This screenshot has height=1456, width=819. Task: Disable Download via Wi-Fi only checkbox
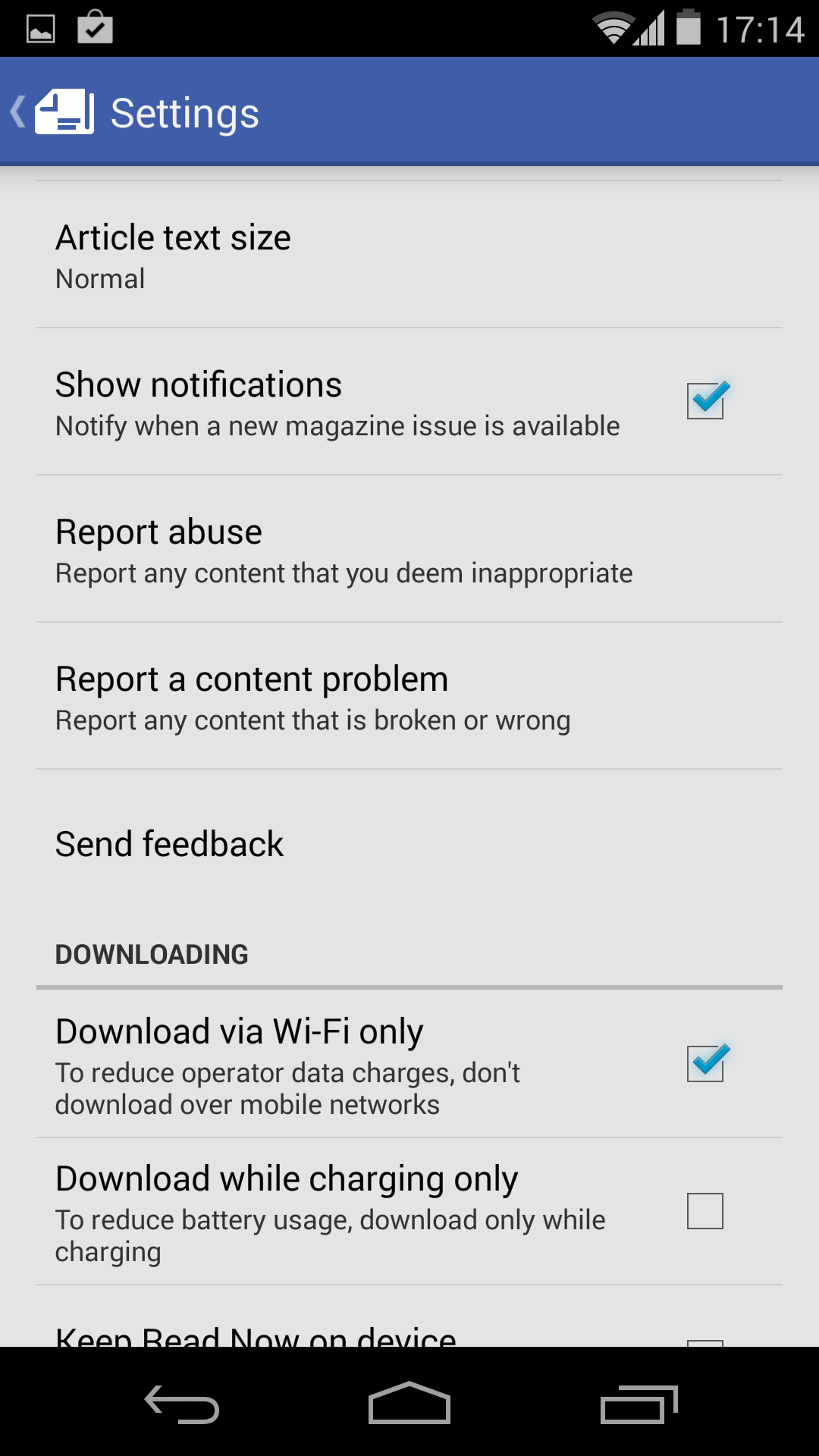(x=707, y=1063)
